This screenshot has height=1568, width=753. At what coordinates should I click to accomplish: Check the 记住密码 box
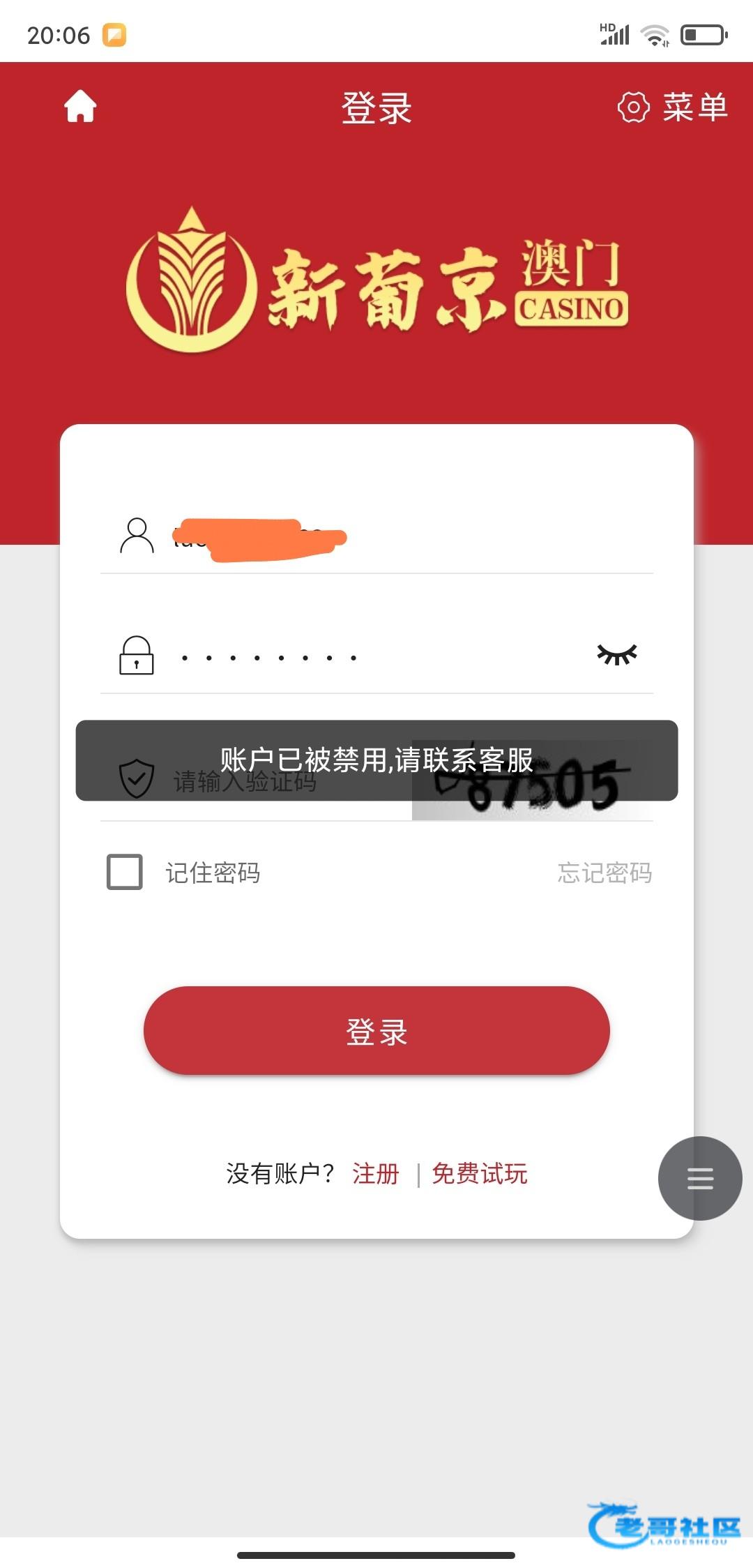(125, 872)
